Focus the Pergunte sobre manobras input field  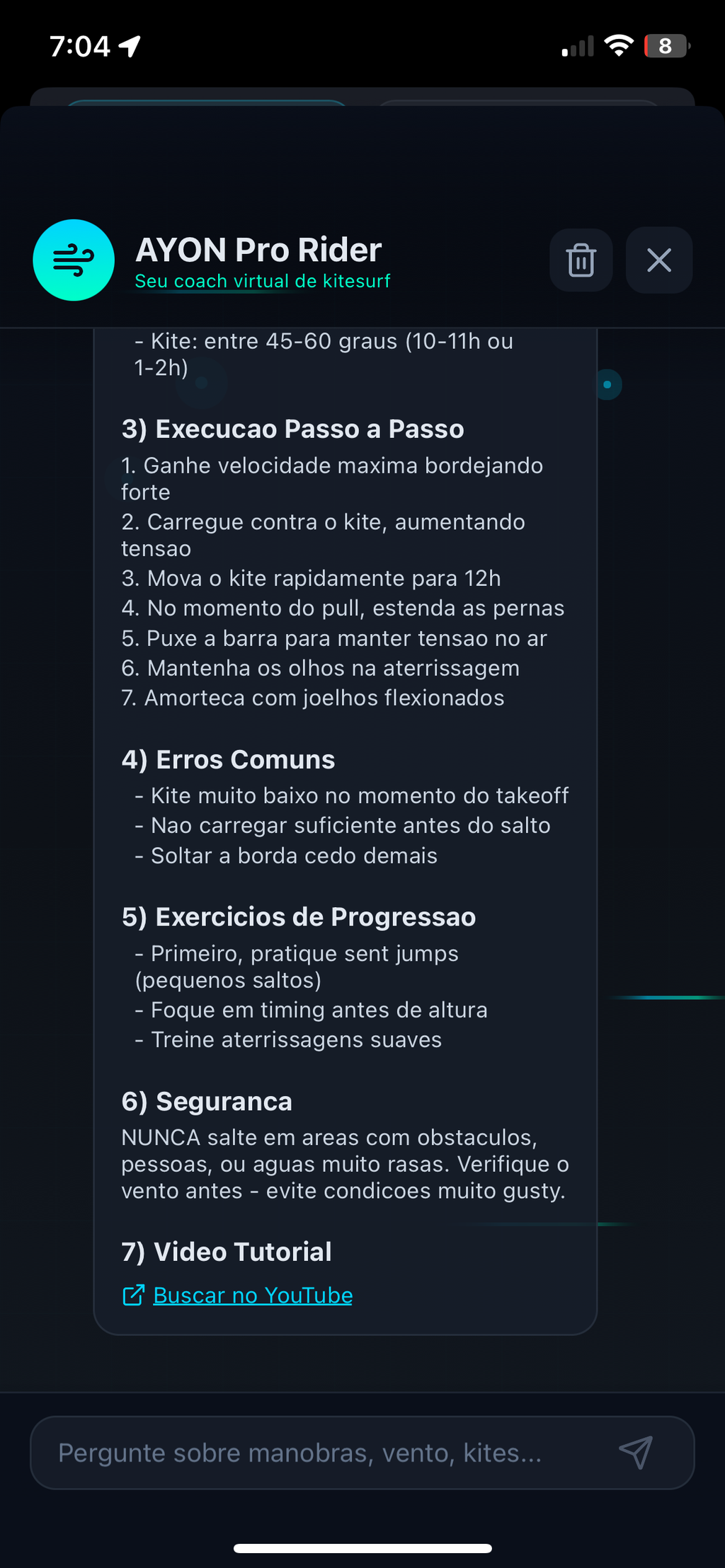pos(319,1453)
